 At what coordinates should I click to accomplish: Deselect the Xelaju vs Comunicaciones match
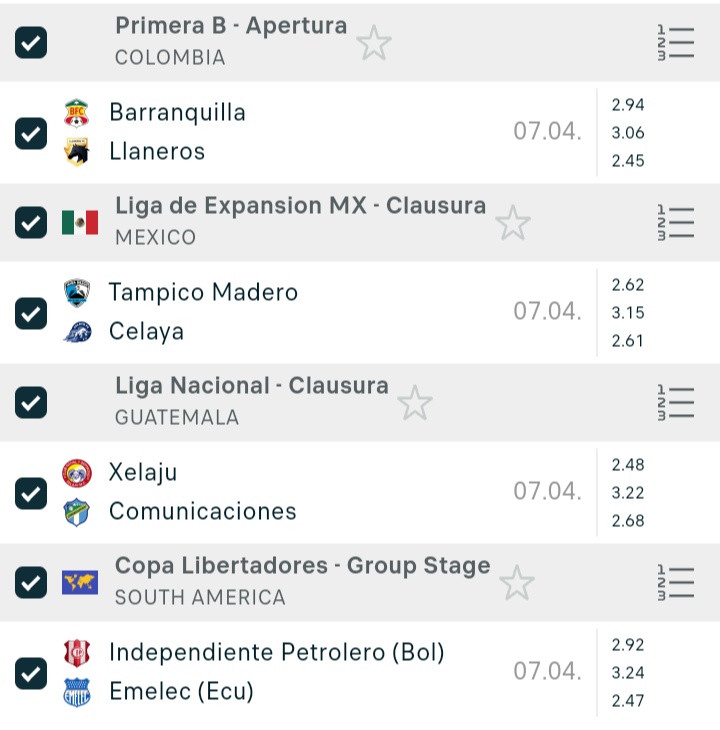click(31, 493)
